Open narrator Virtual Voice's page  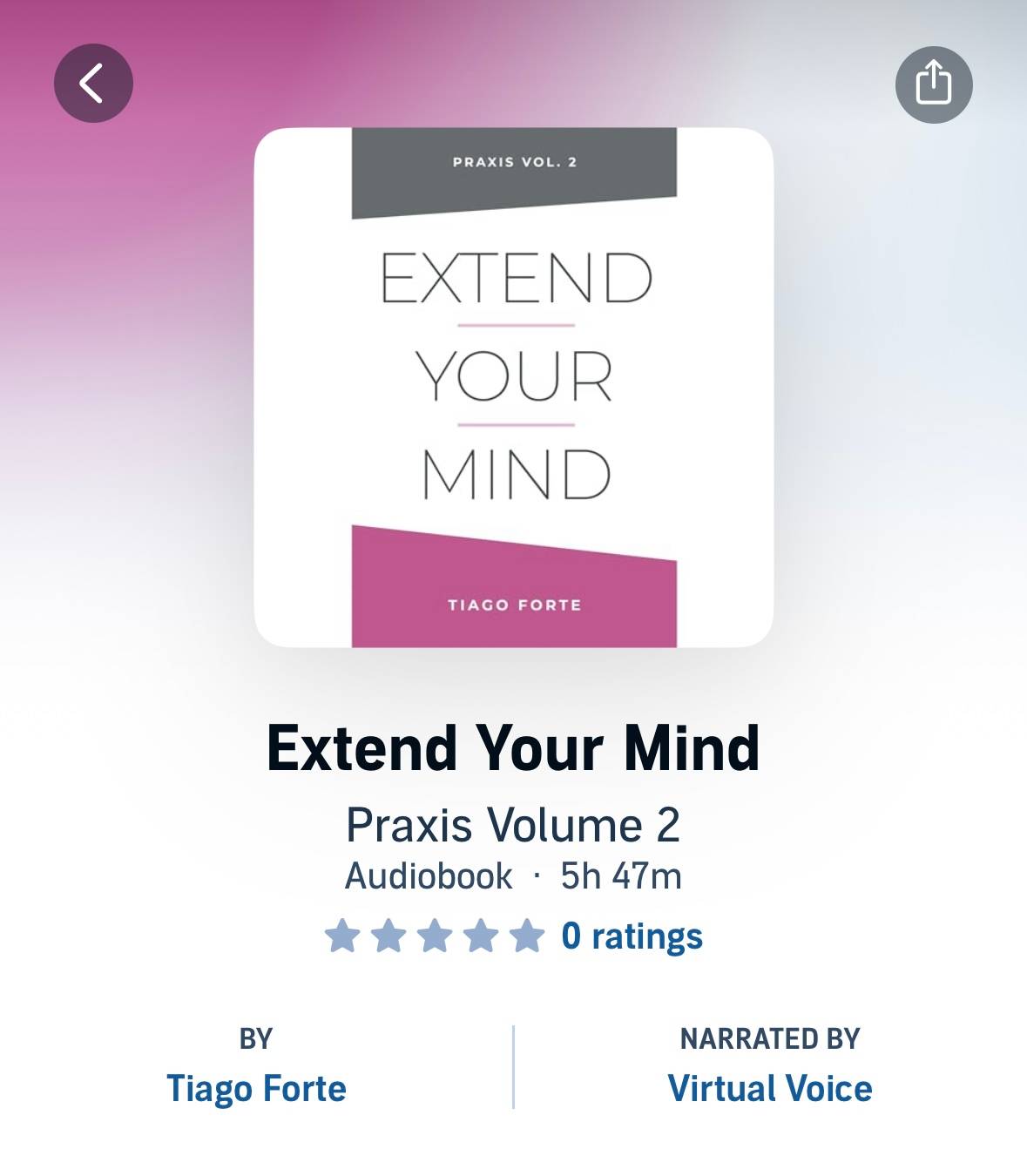[769, 1089]
